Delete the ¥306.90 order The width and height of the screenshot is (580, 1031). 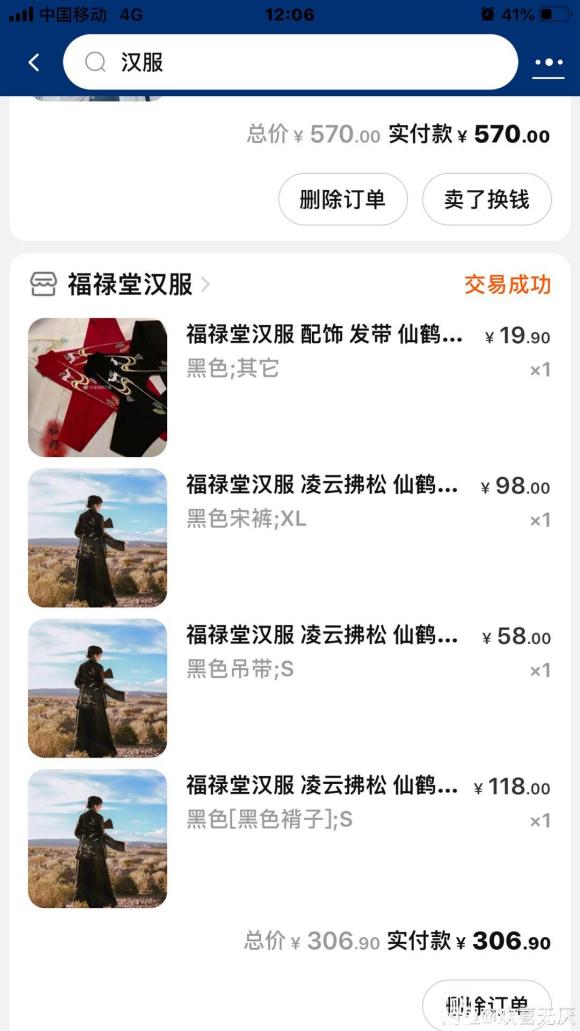pyautogui.click(x=487, y=1005)
